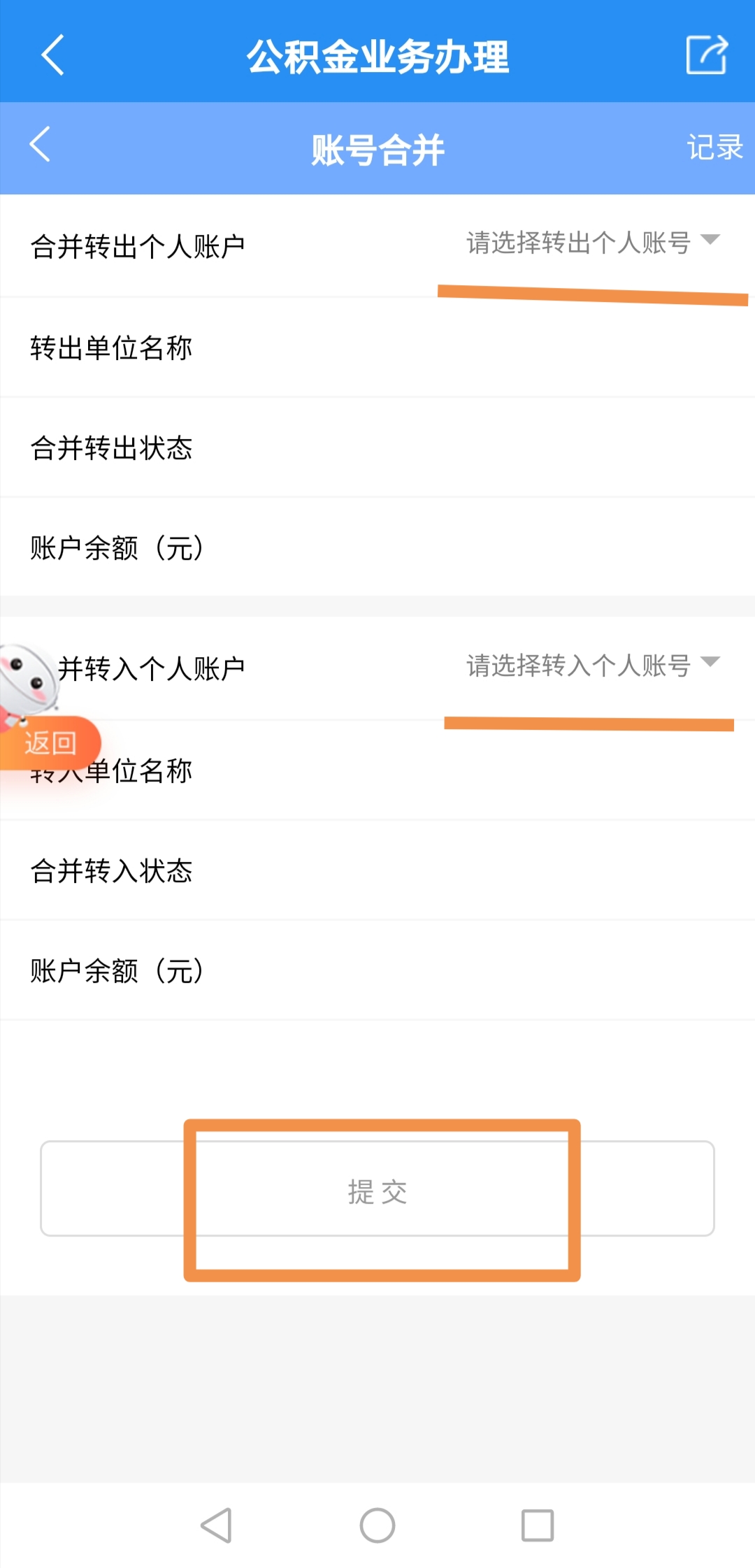Tap the back arrow on the blue title bar
This screenshot has width=755, height=1568.
pos(52,56)
